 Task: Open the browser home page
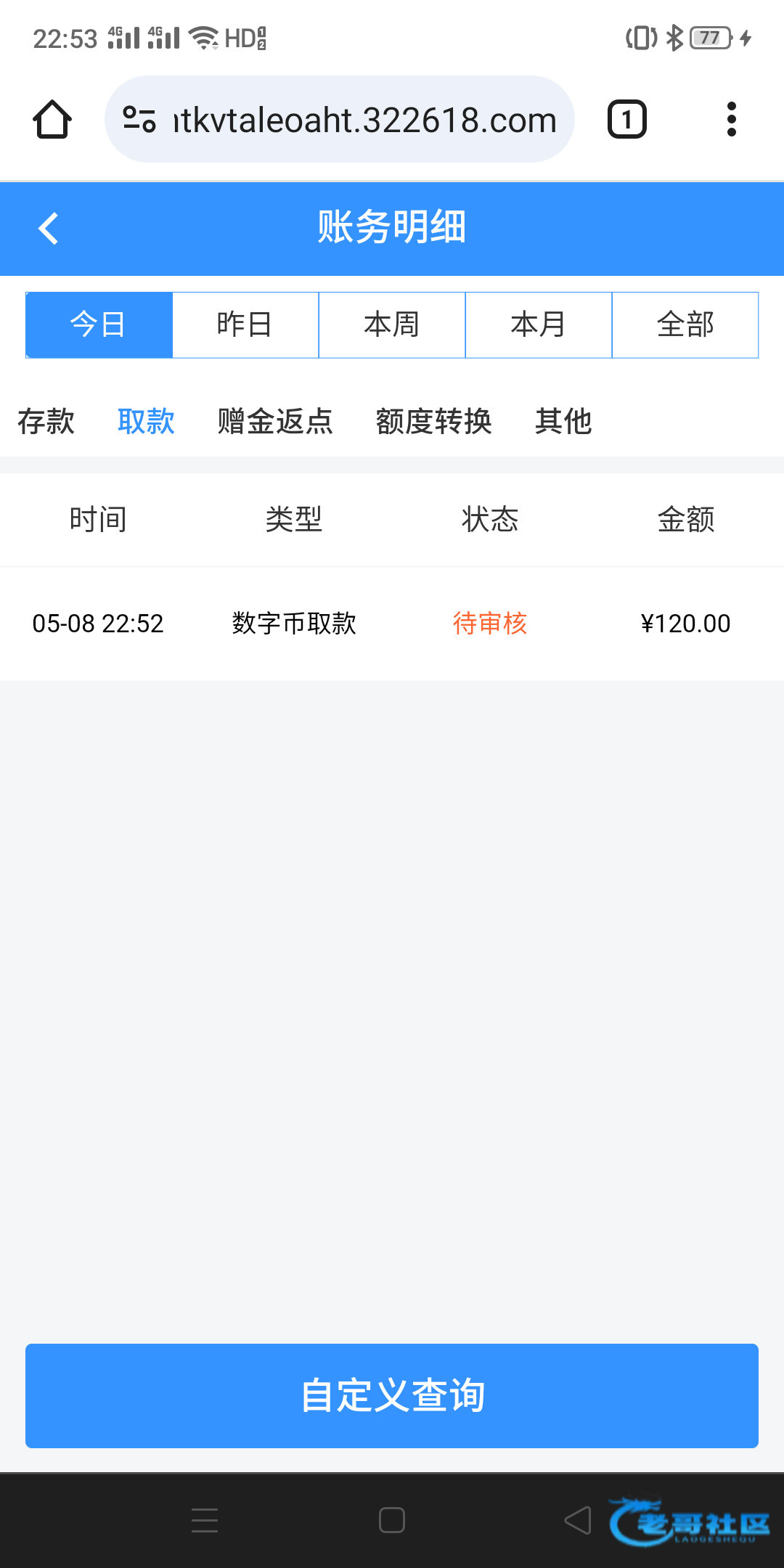[x=52, y=120]
